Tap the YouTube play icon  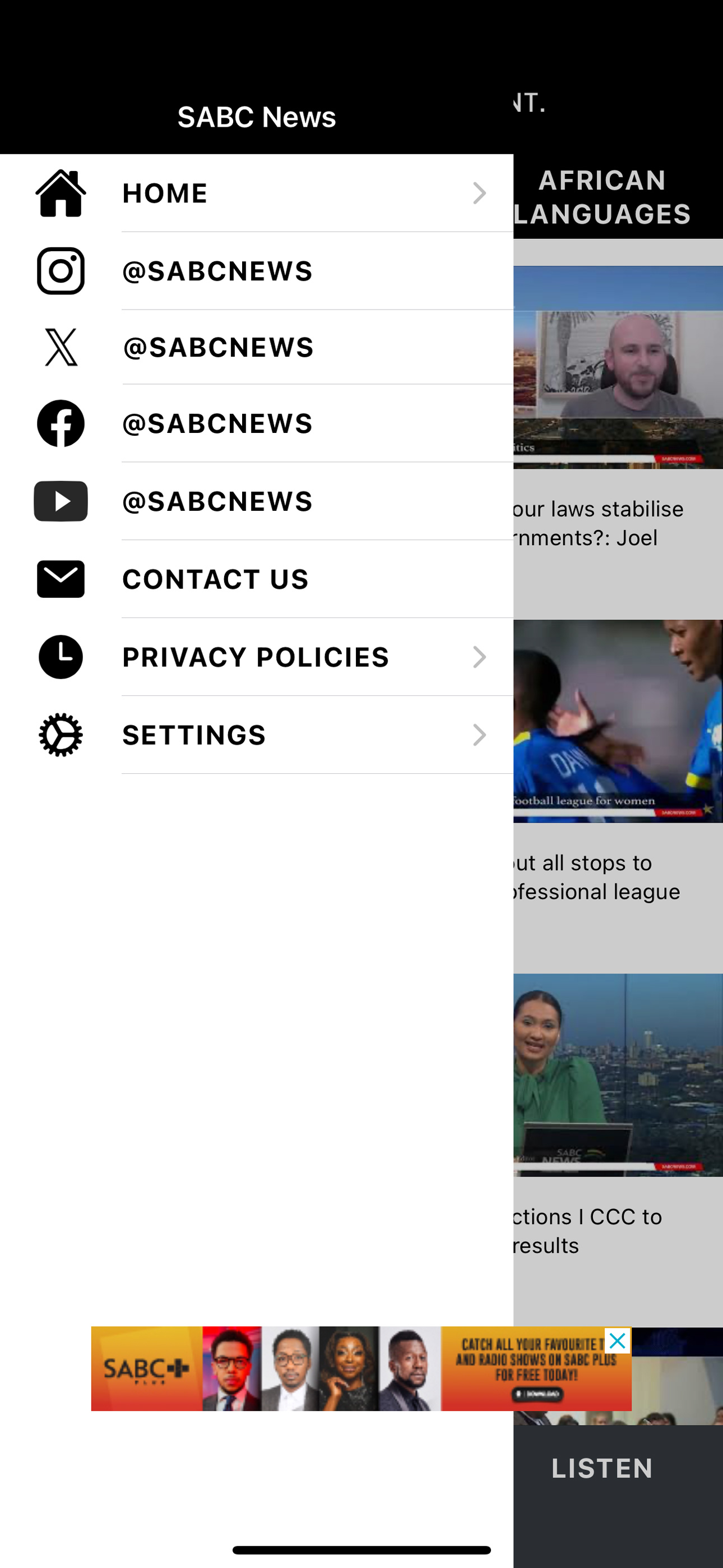point(61,501)
